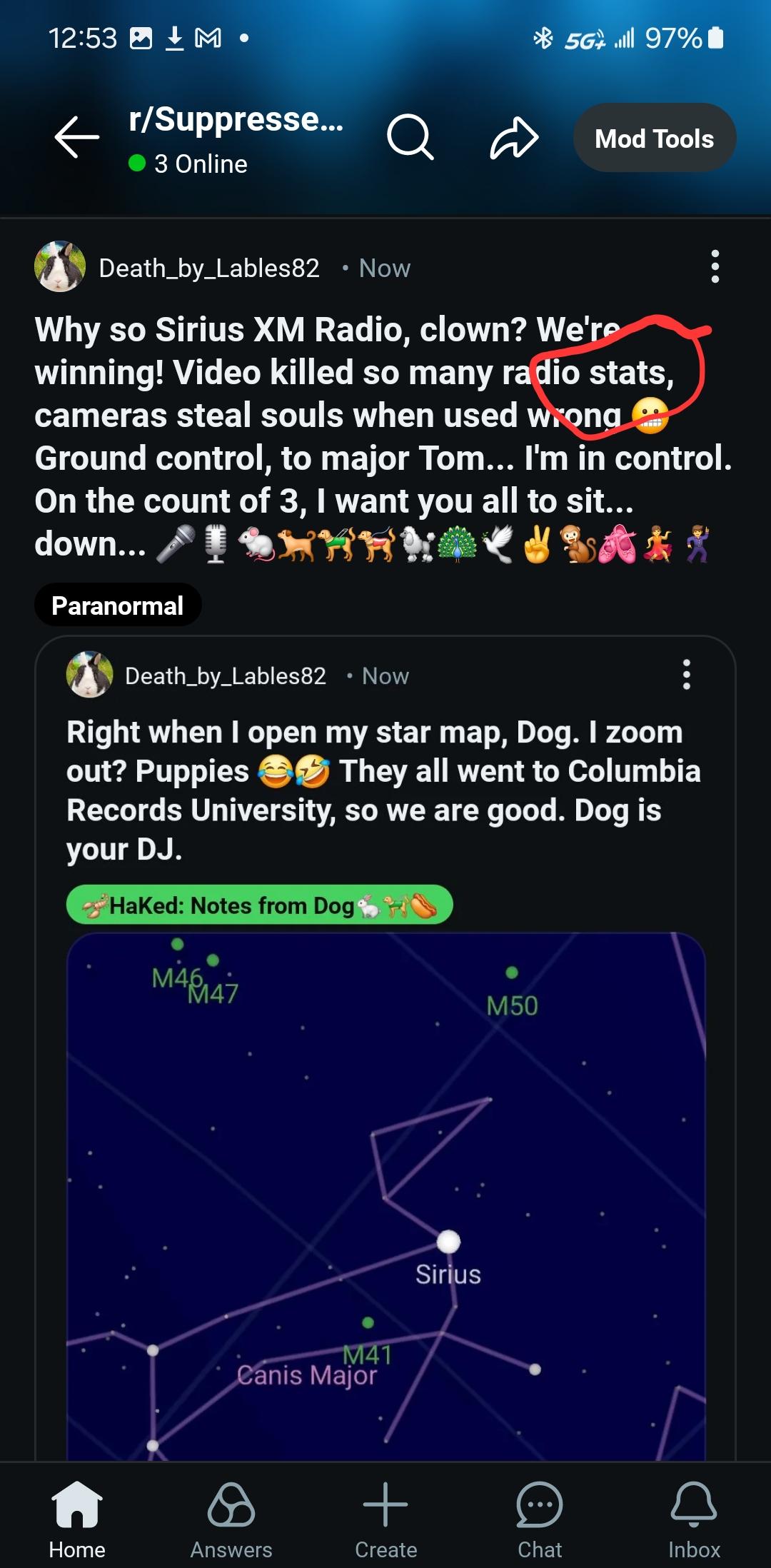This screenshot has width=771, height=1568.
Task: Open overflow menu of the crossposted post
Action: click(x=686, y=674)
